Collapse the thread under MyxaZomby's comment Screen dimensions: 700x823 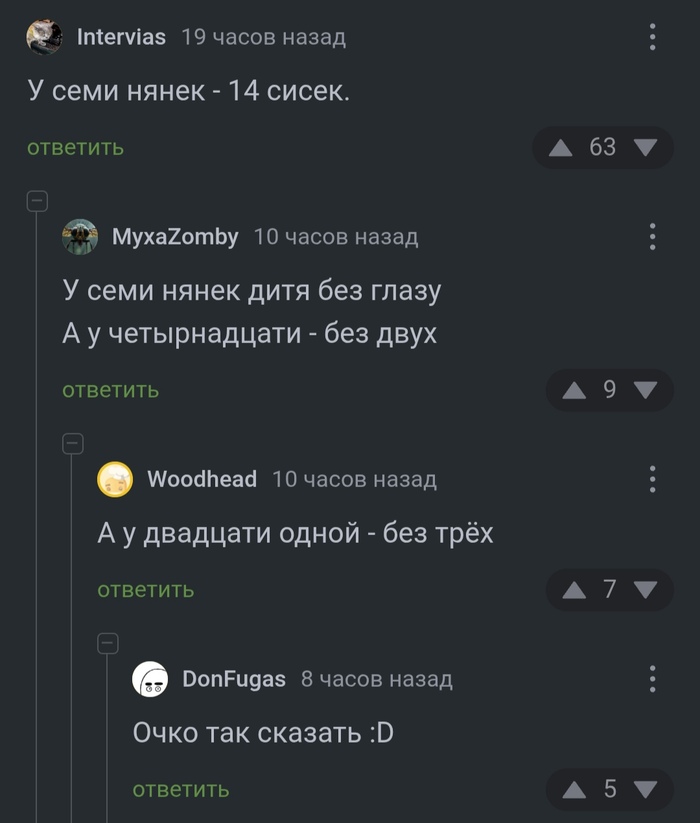coord(72,443)
